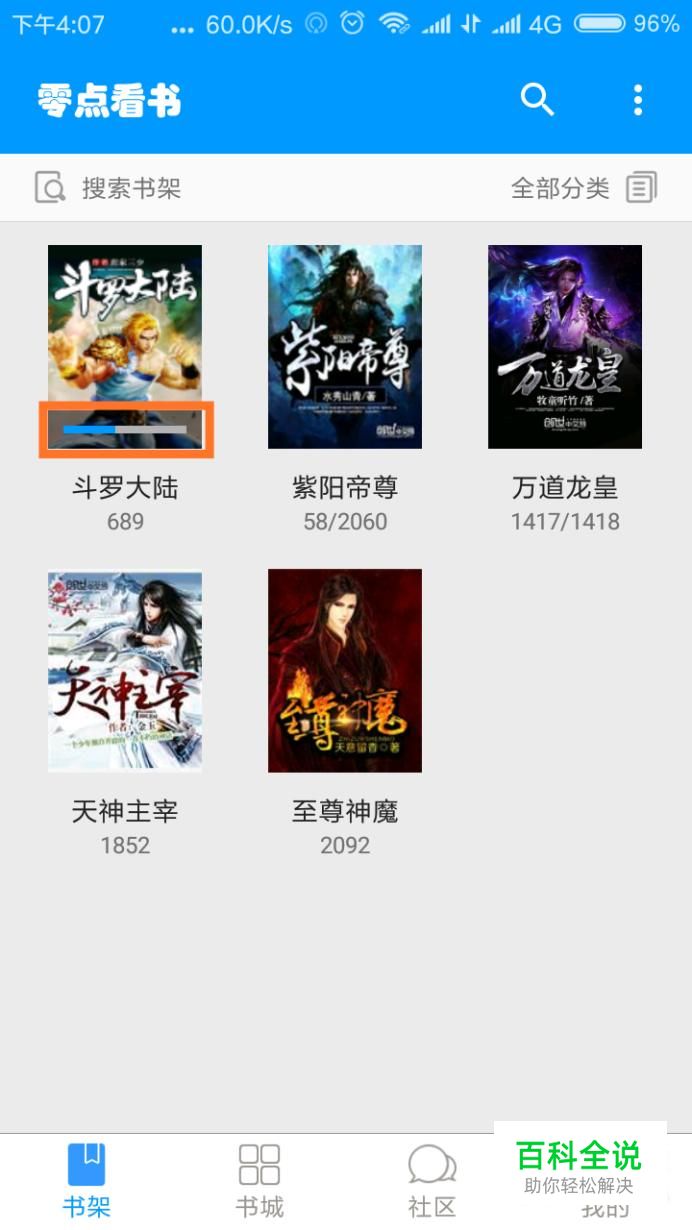The width and height of the screenshot is (692, 1230).
Task: Select the 书架 tab
Action: 86,1180
